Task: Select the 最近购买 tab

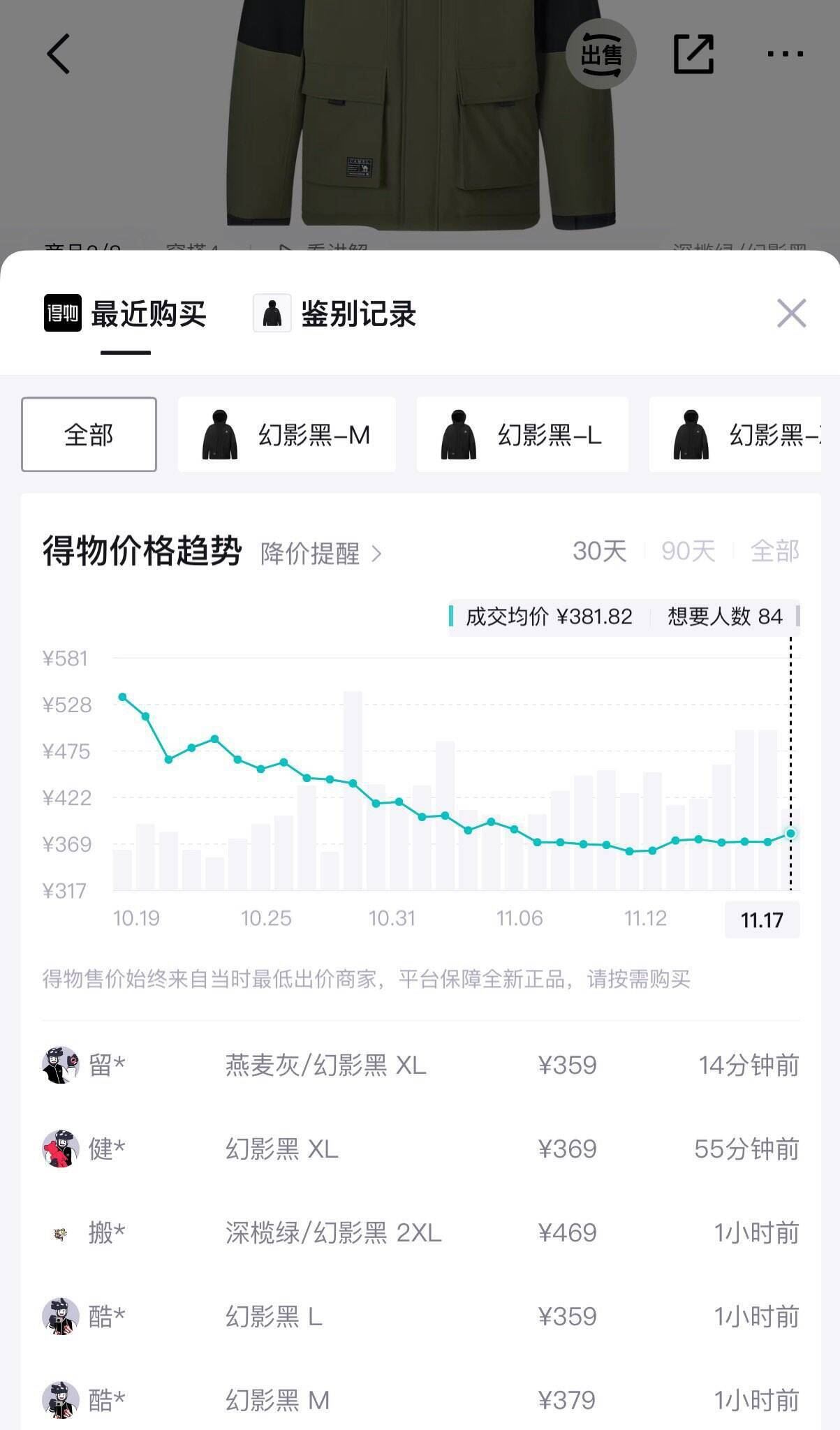Action: tap(126, 314)
